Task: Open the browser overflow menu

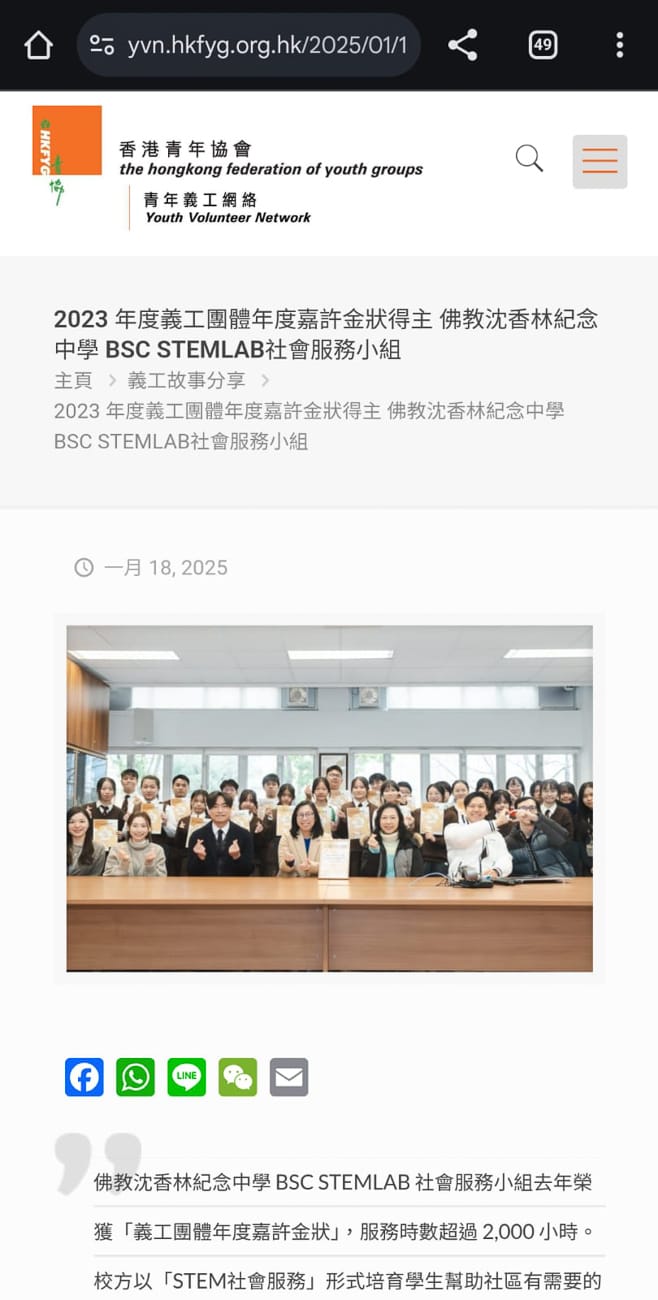Action: [x=619, y=45]
